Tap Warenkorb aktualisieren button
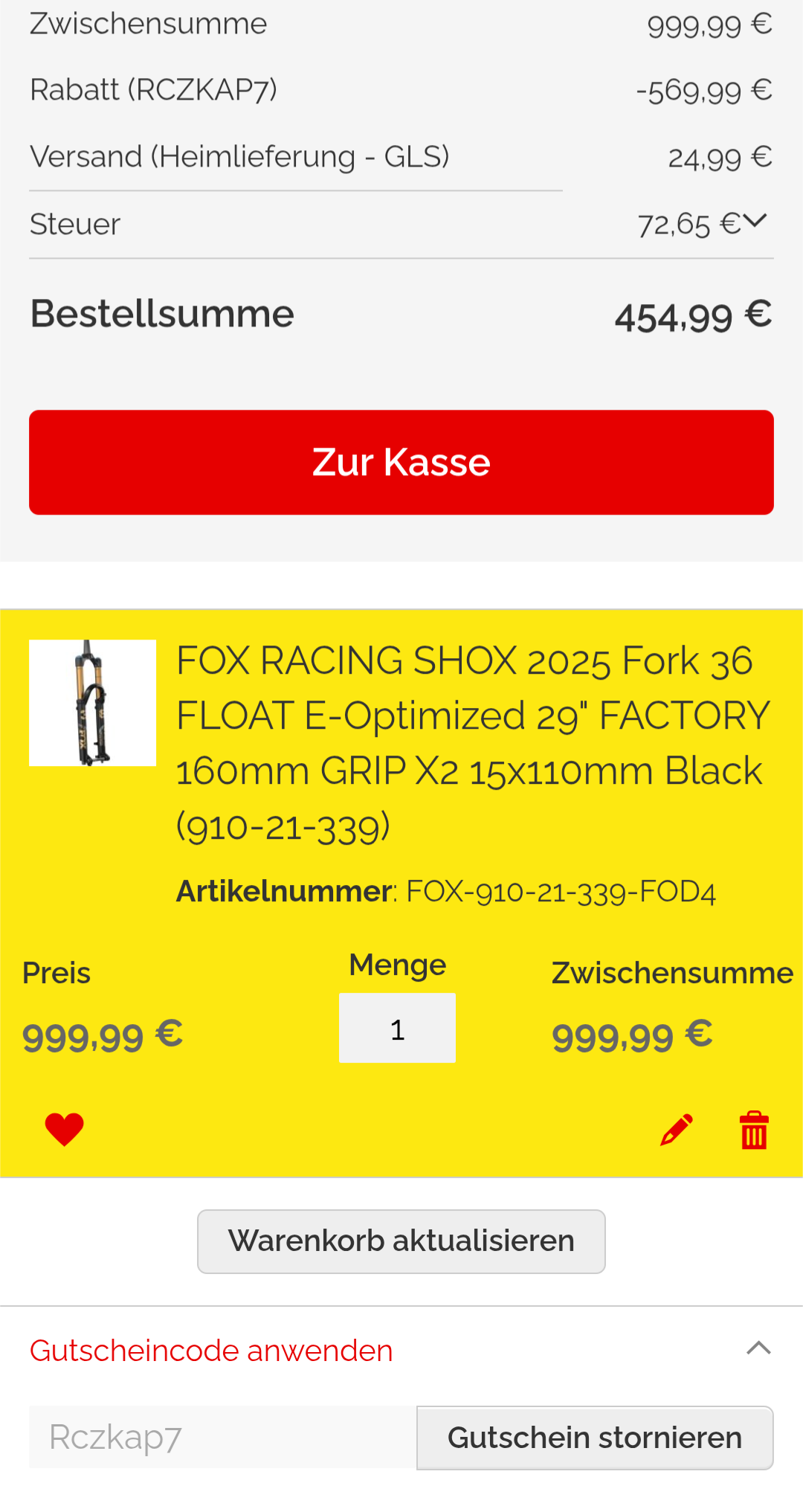Image resolution: width=803 pixels, height=1512 pixels. (401, 1241)
